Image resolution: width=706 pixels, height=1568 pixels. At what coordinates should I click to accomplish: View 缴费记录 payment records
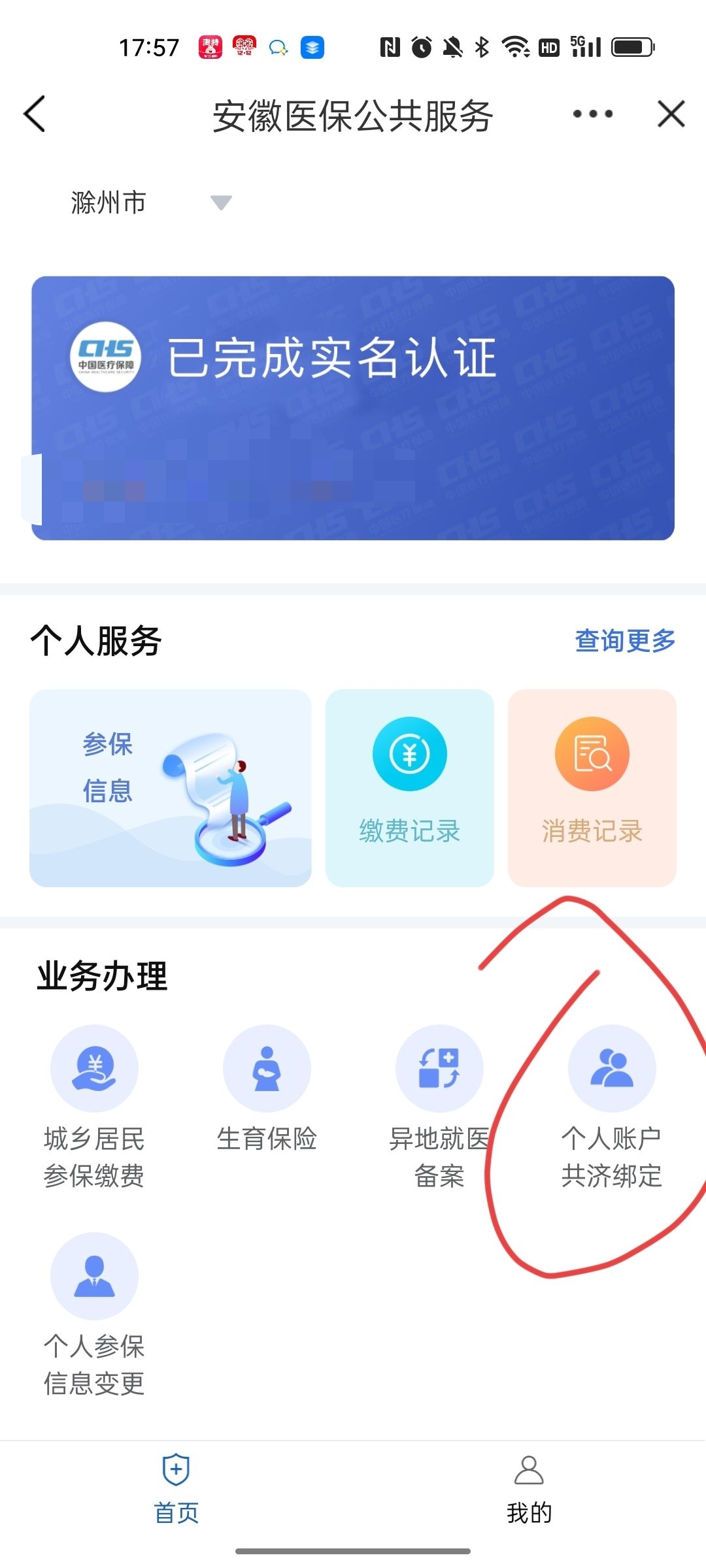click(410, 788)
